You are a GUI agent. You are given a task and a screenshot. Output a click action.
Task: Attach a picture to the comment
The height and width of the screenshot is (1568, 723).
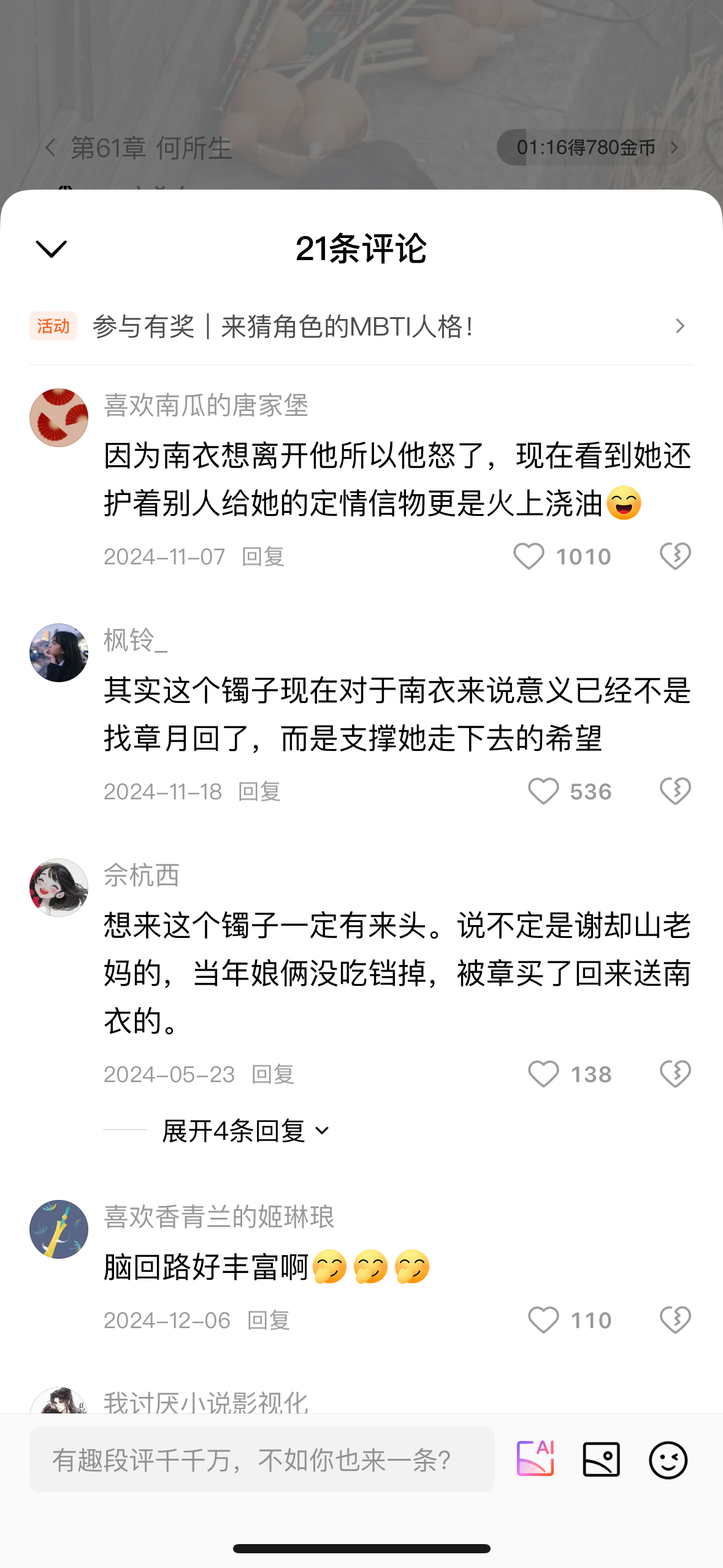[x=601, y=1459]
